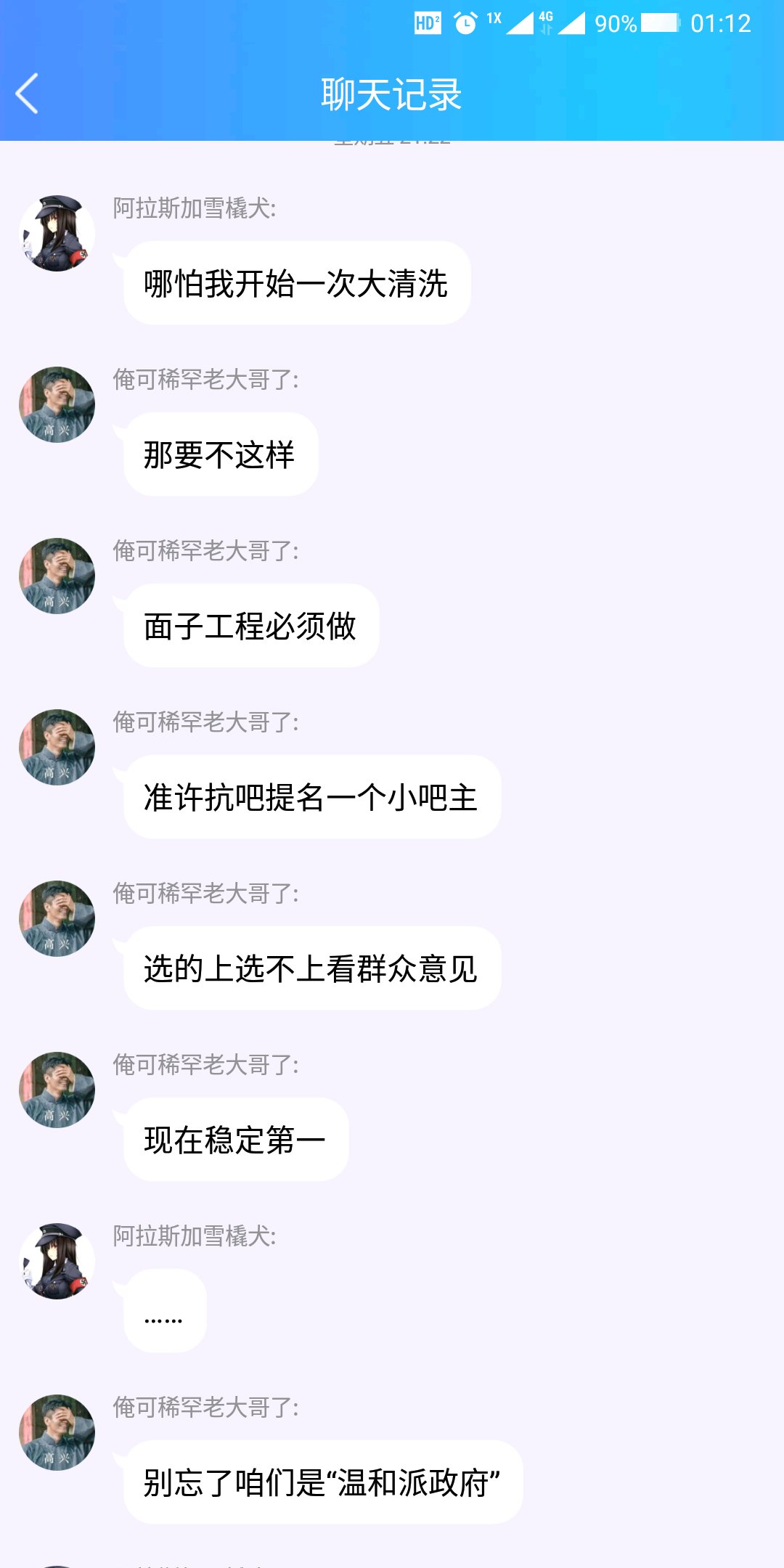
Task: Open avatar beside message 那要不这样
Action: click(x=57, y=404)
